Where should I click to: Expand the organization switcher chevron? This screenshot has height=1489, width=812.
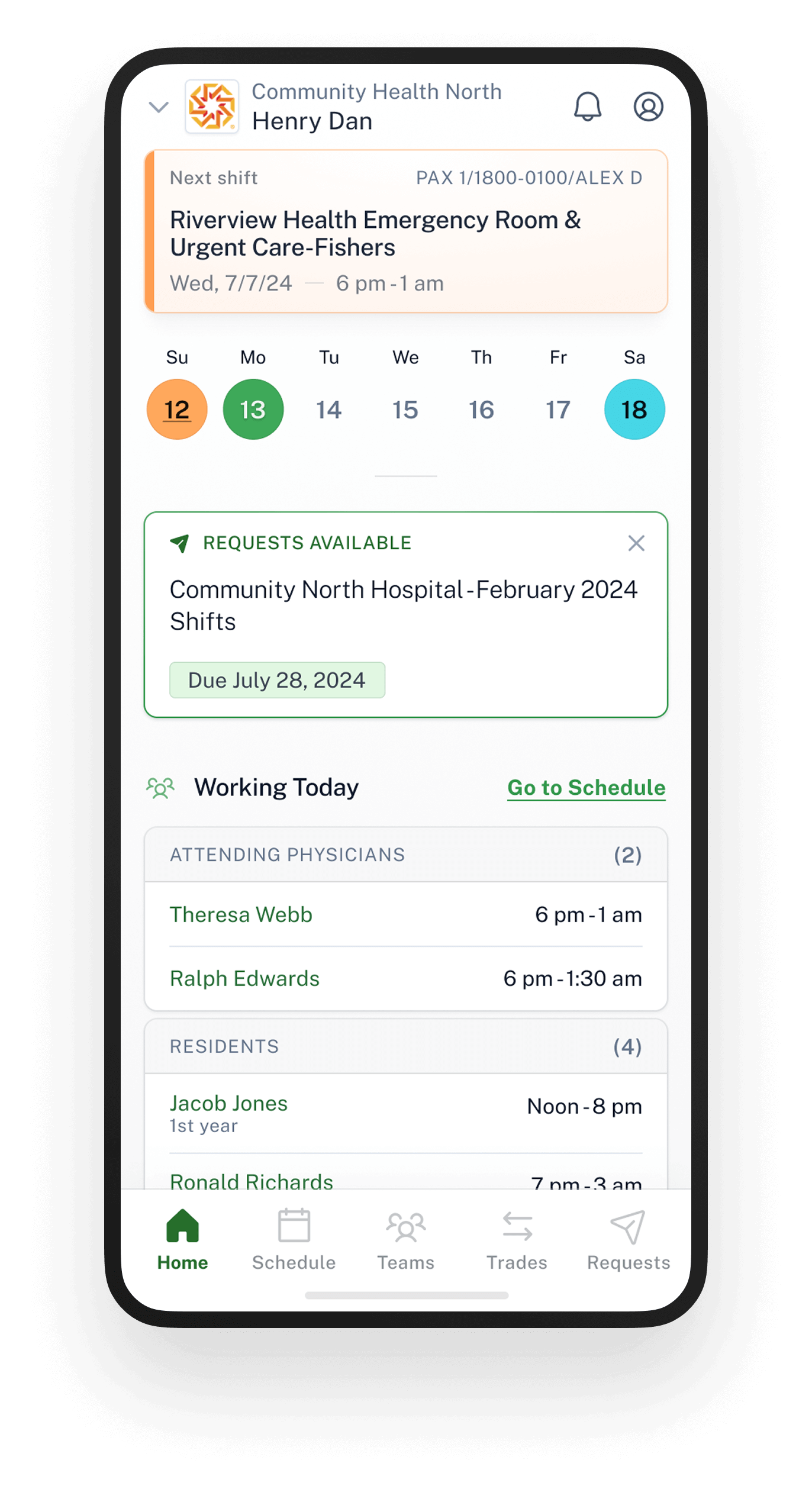pos(159,107)
